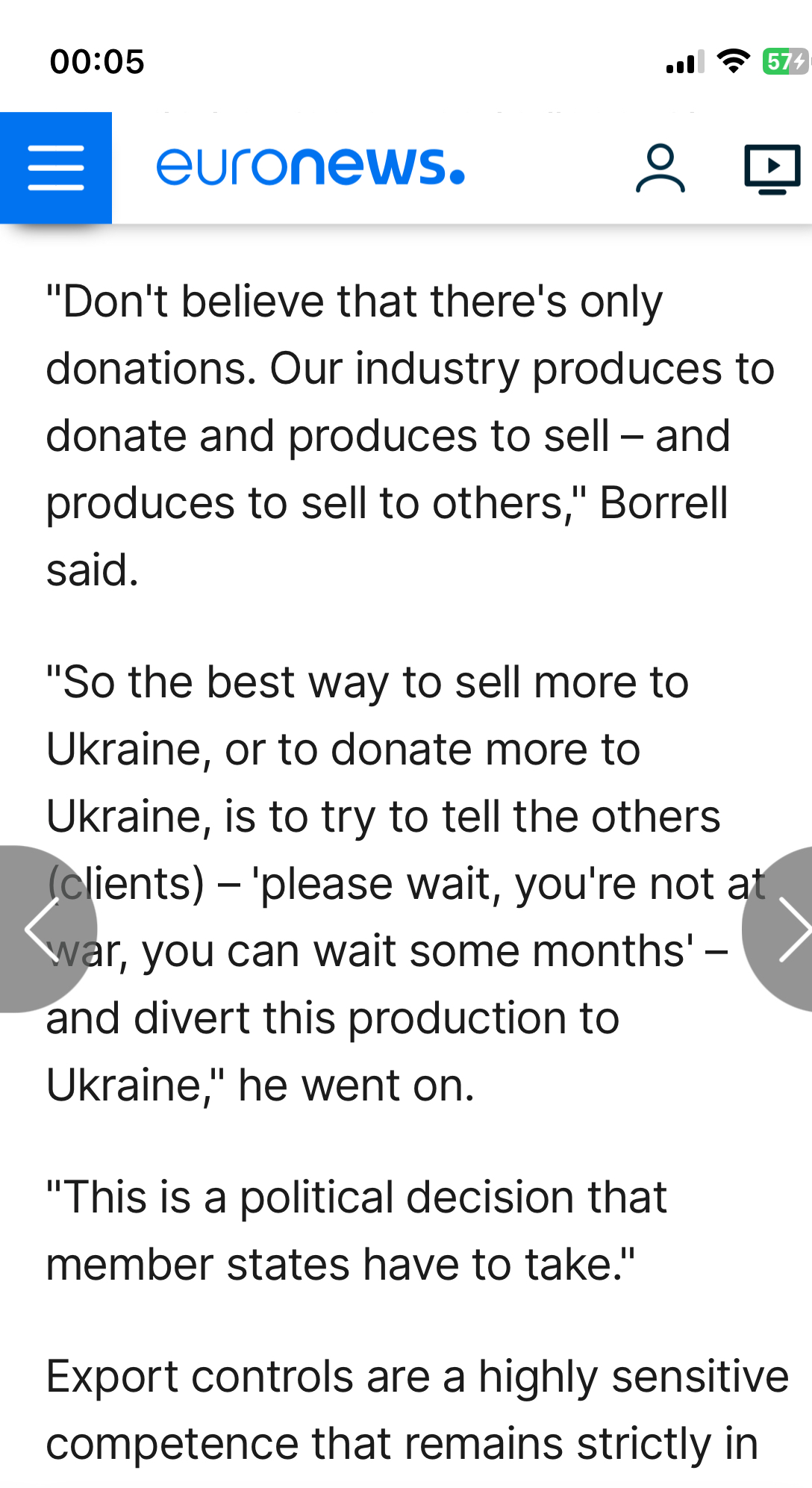Open the user account profile icon
This screenshot has width=812, height=1488.
(x=660, y=169)
